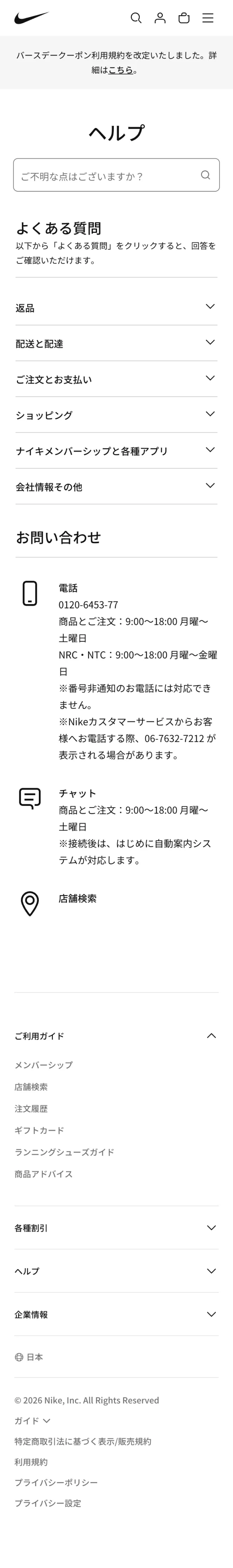Expand the 返品 FAQ section
The height and width of the screenshot is (1568, 233).
tap(116, 307)
